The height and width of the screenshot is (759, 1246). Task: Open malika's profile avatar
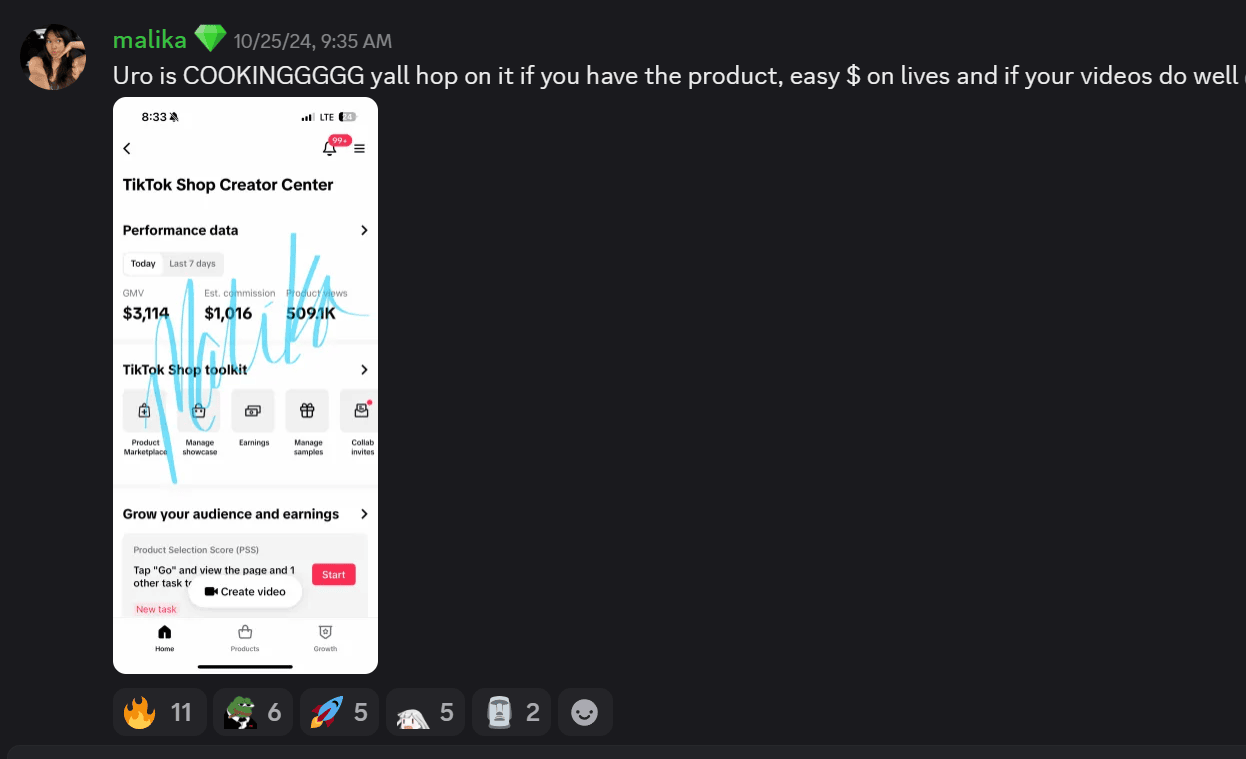pyautogui.click(x=53, y=57)
